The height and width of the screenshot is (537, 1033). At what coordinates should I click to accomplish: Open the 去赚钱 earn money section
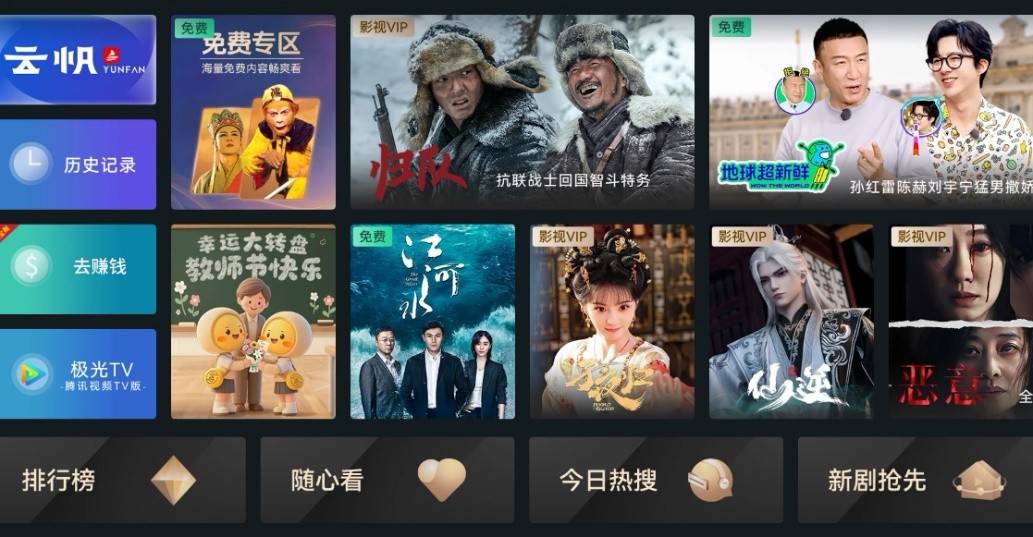tap(77, 268)
